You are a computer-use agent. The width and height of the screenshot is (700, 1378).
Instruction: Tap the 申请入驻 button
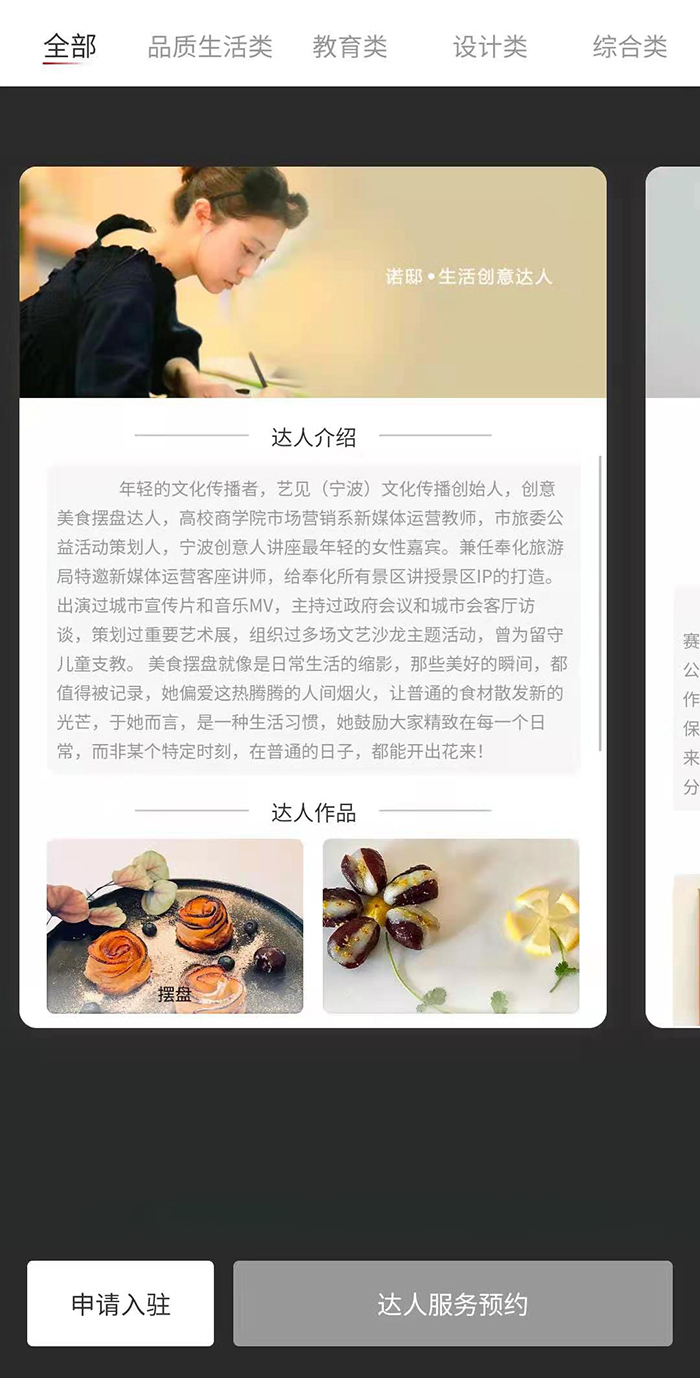pyautogui.click(x=120, y=1303)
